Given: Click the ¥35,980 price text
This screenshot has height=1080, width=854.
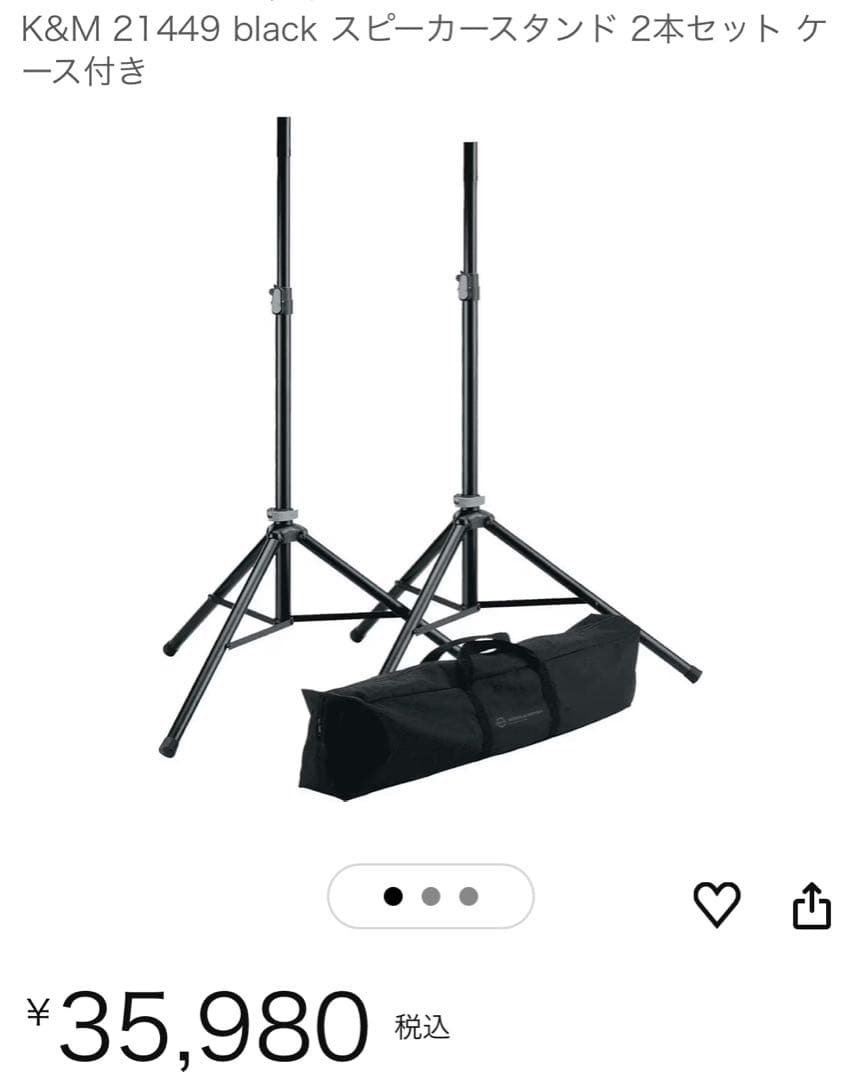Looking at the screenshot, I should [200, 1020].
